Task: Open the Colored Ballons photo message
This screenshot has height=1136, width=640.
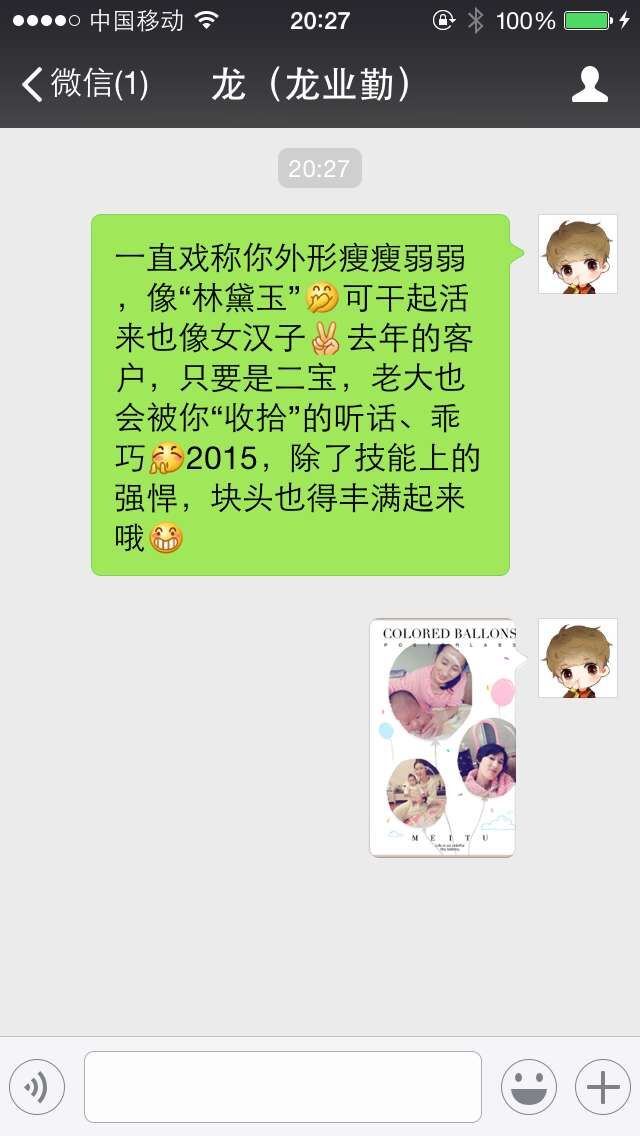Action: 442,738
